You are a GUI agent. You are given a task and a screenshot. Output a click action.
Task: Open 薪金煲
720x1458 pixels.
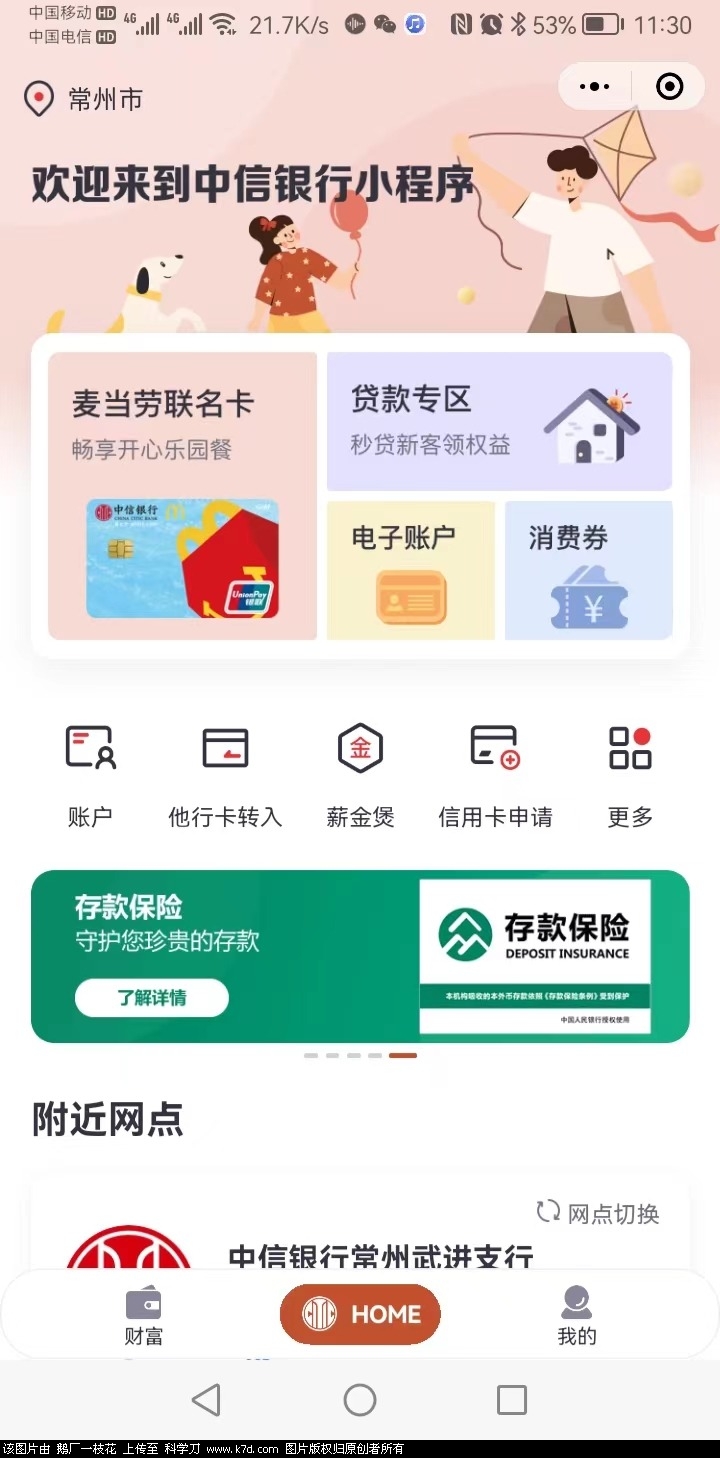[x=360, y=775]
